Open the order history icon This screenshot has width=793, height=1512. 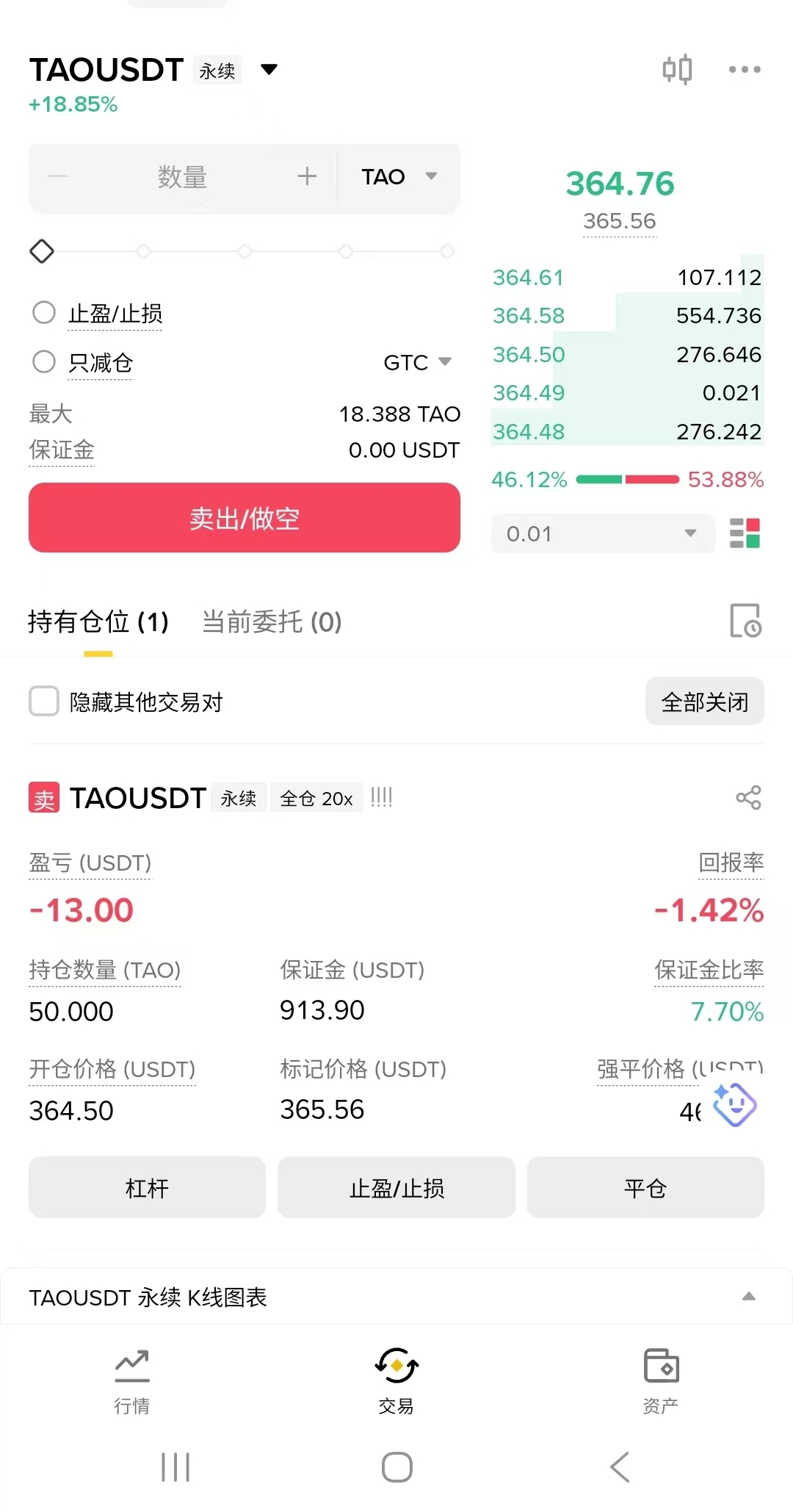click(x=745, y=622)
